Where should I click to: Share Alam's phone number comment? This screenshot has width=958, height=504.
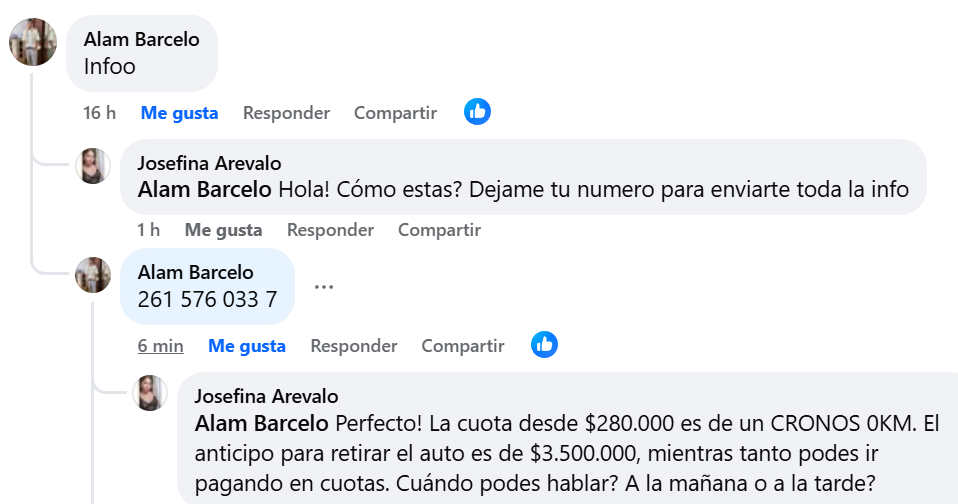pyautogui.click(x=463, y=346)
